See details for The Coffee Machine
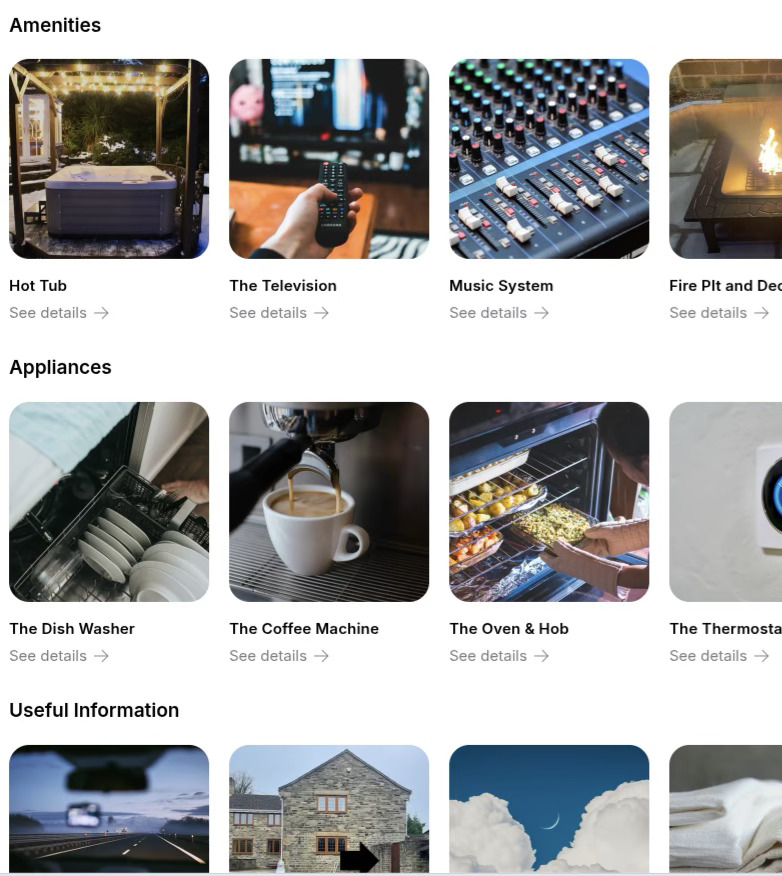Image resolution: width=782 pixels, height=876 pixels. pyautogui.click(x=279, y=656)
